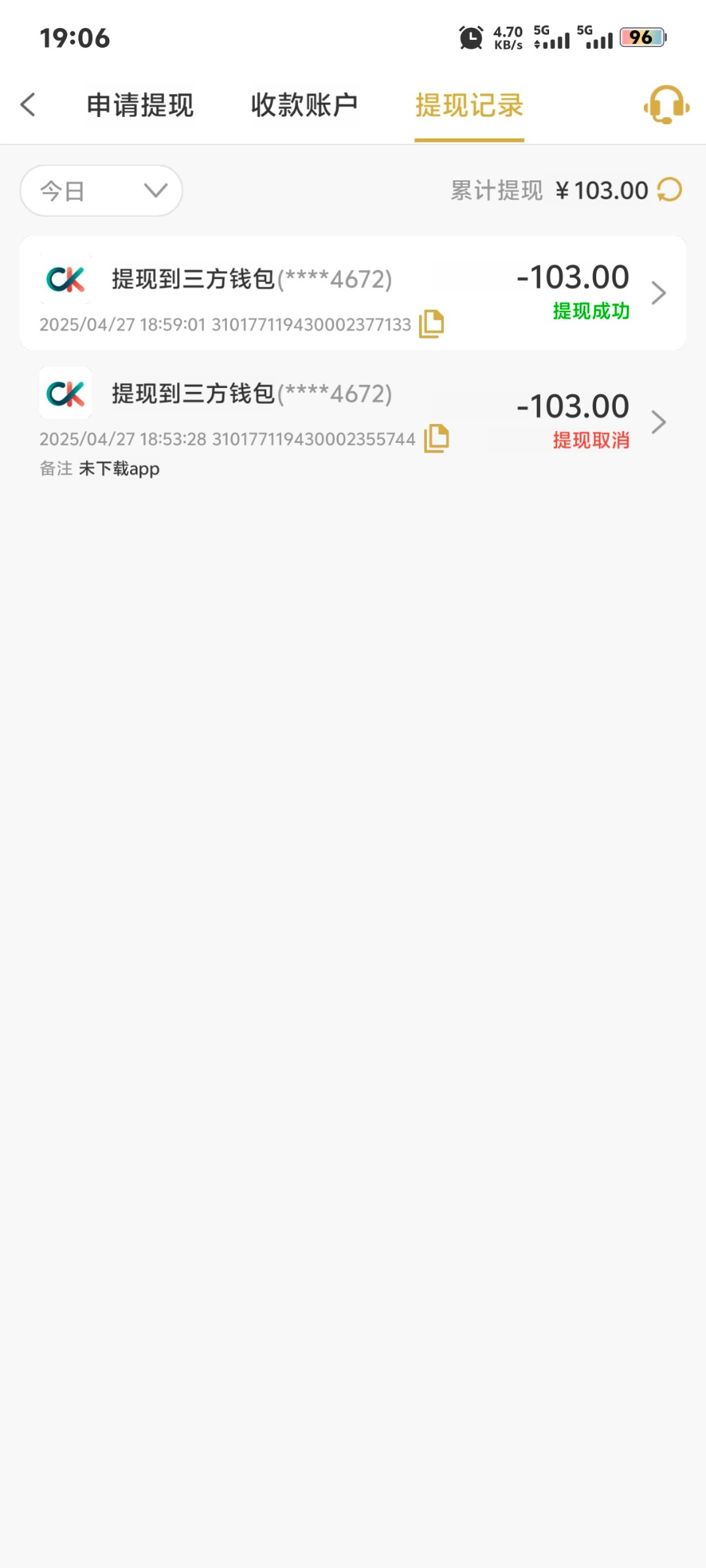706x1568 pixels.
Task: Refresh the 累计提现 total
Action: point(669,190)
